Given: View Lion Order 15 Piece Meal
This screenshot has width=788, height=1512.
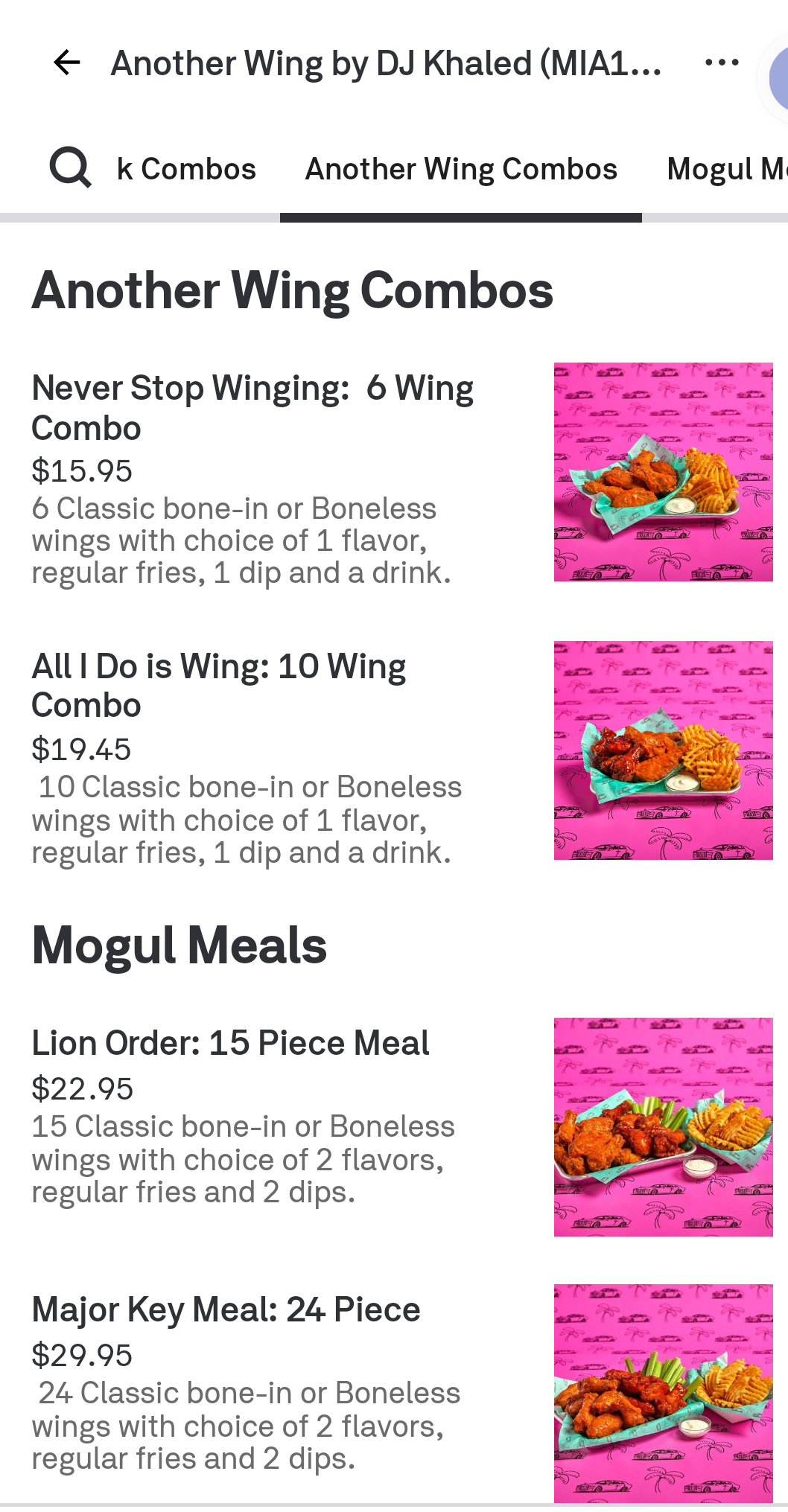Looking at the screenshot, I should (231, 1043).
